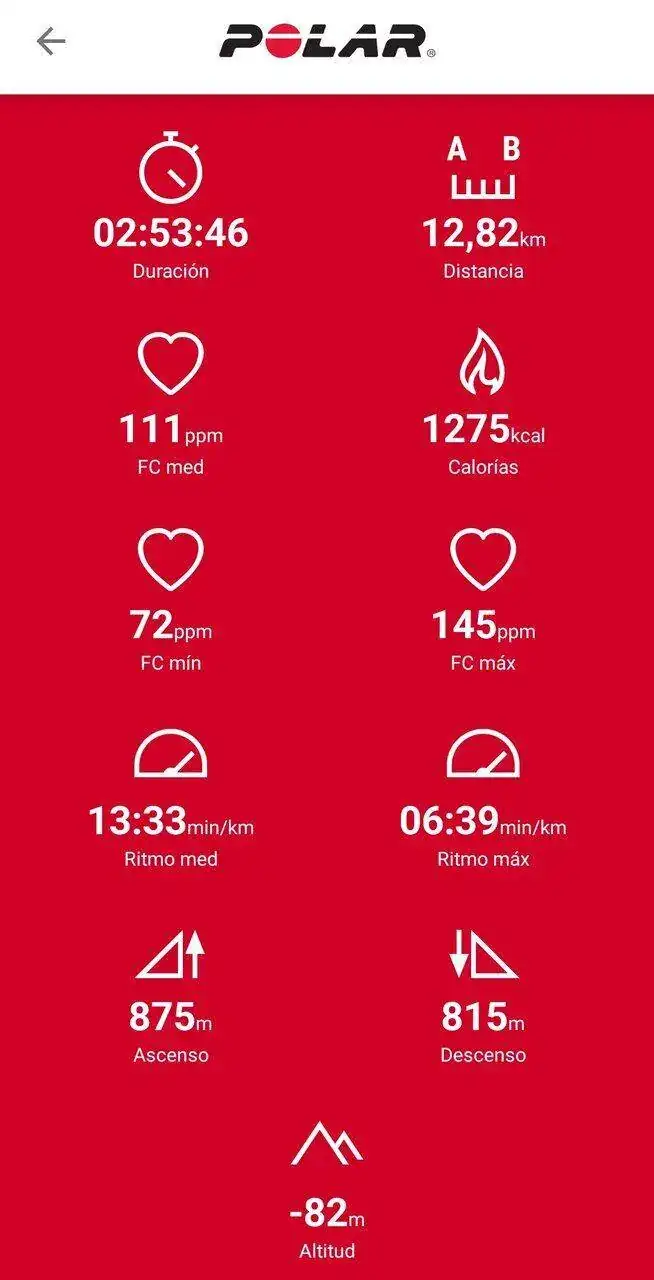Go back using the top arrow
654x1280 pixels.
(50, 41)
